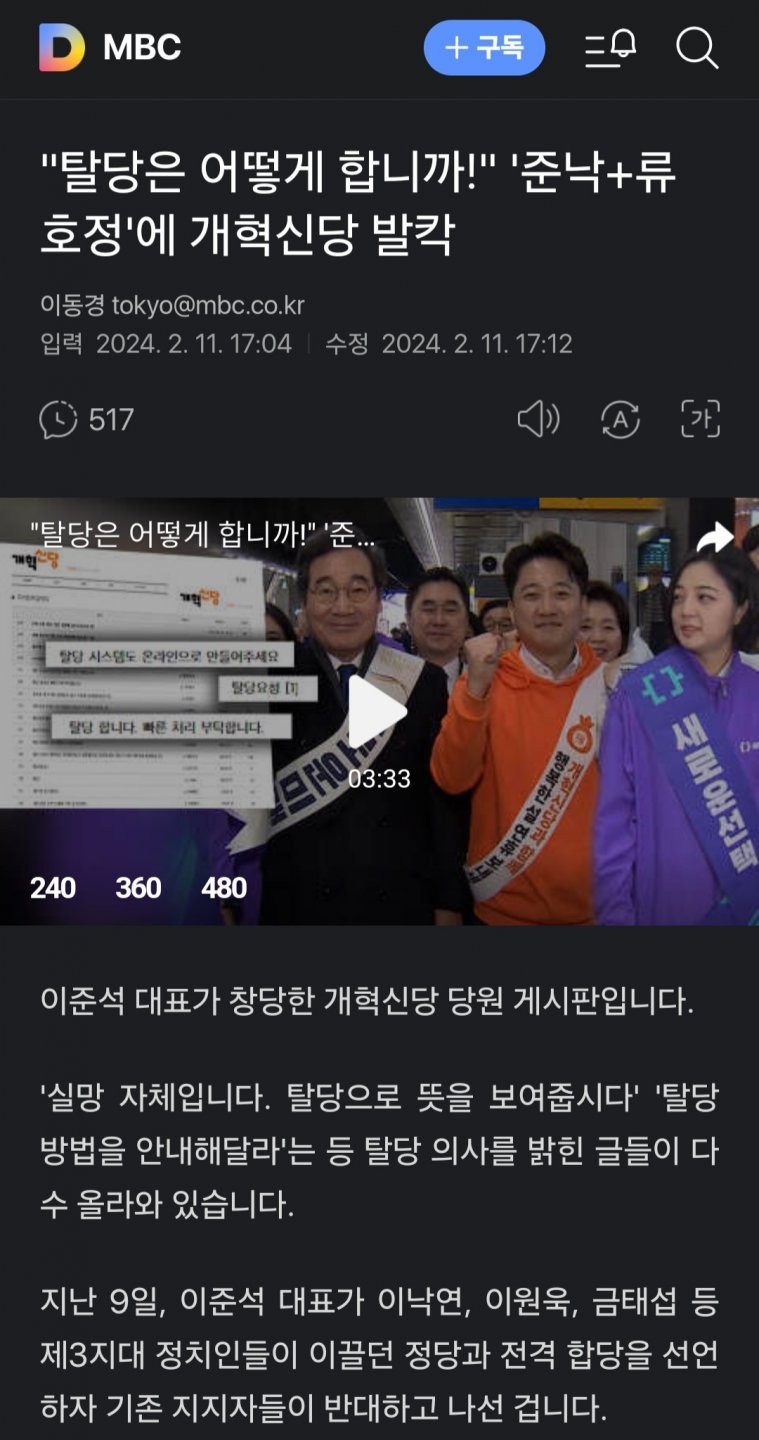
Task: Open the search magnifier
Action: click(697, 48)
